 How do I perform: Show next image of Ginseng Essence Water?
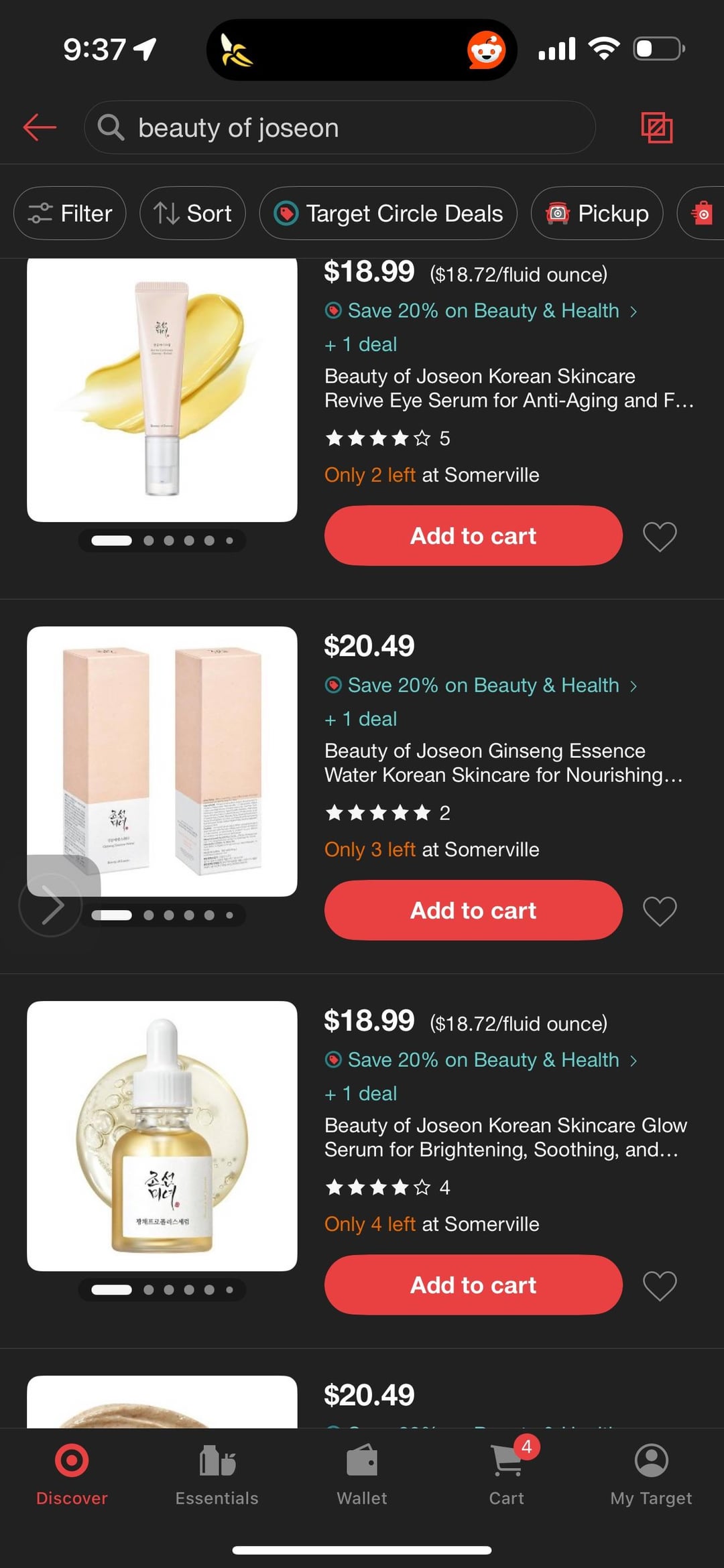(x=52, y=905)
